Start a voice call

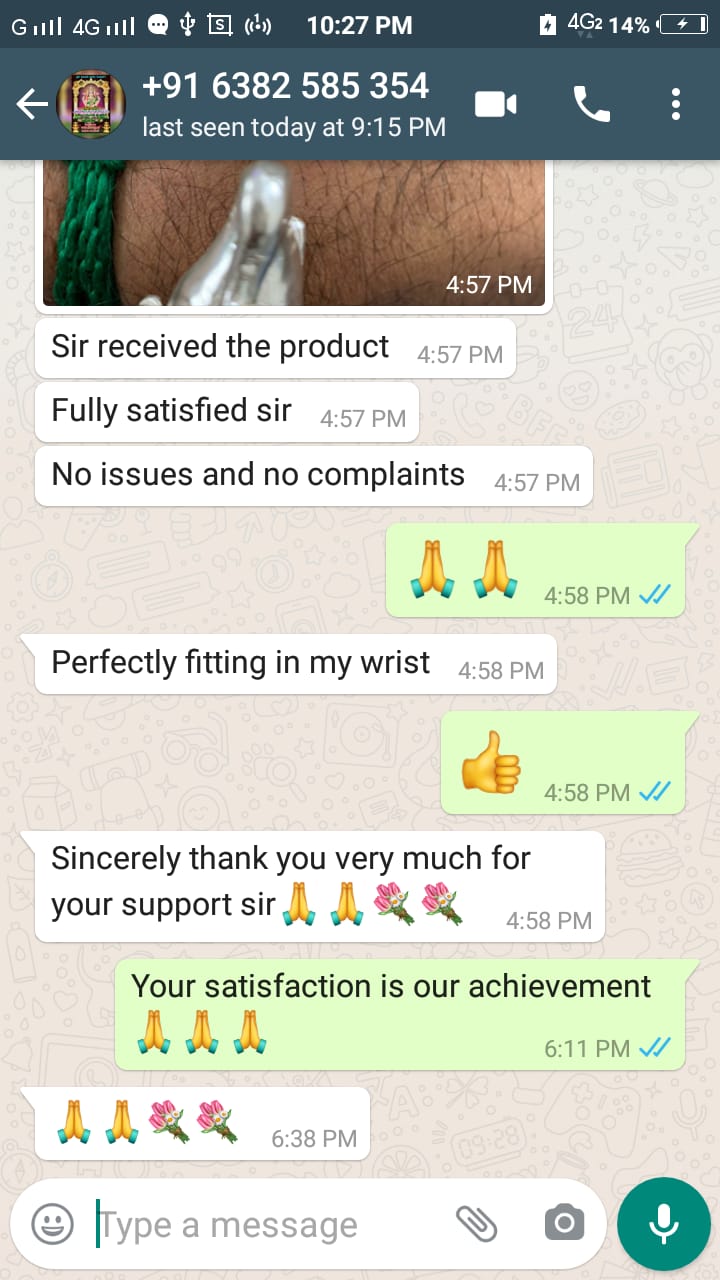(591, 104)
